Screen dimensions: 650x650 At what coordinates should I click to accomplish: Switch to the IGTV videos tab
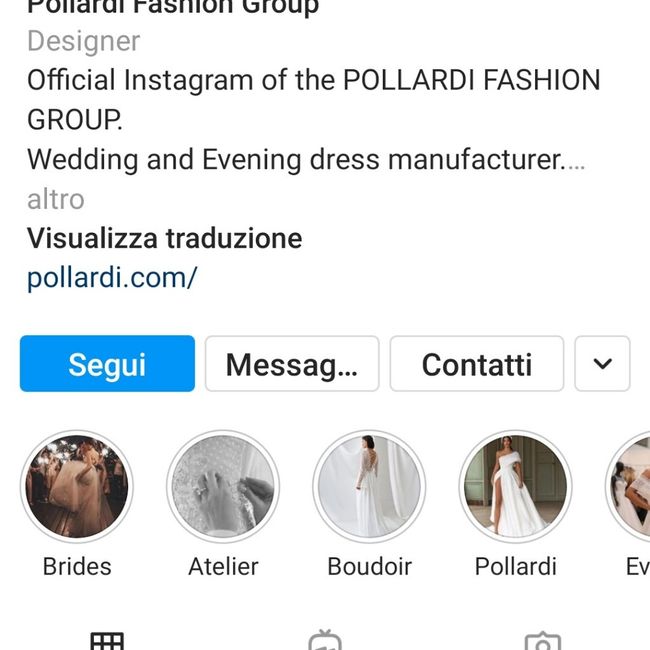coord(325,641)
